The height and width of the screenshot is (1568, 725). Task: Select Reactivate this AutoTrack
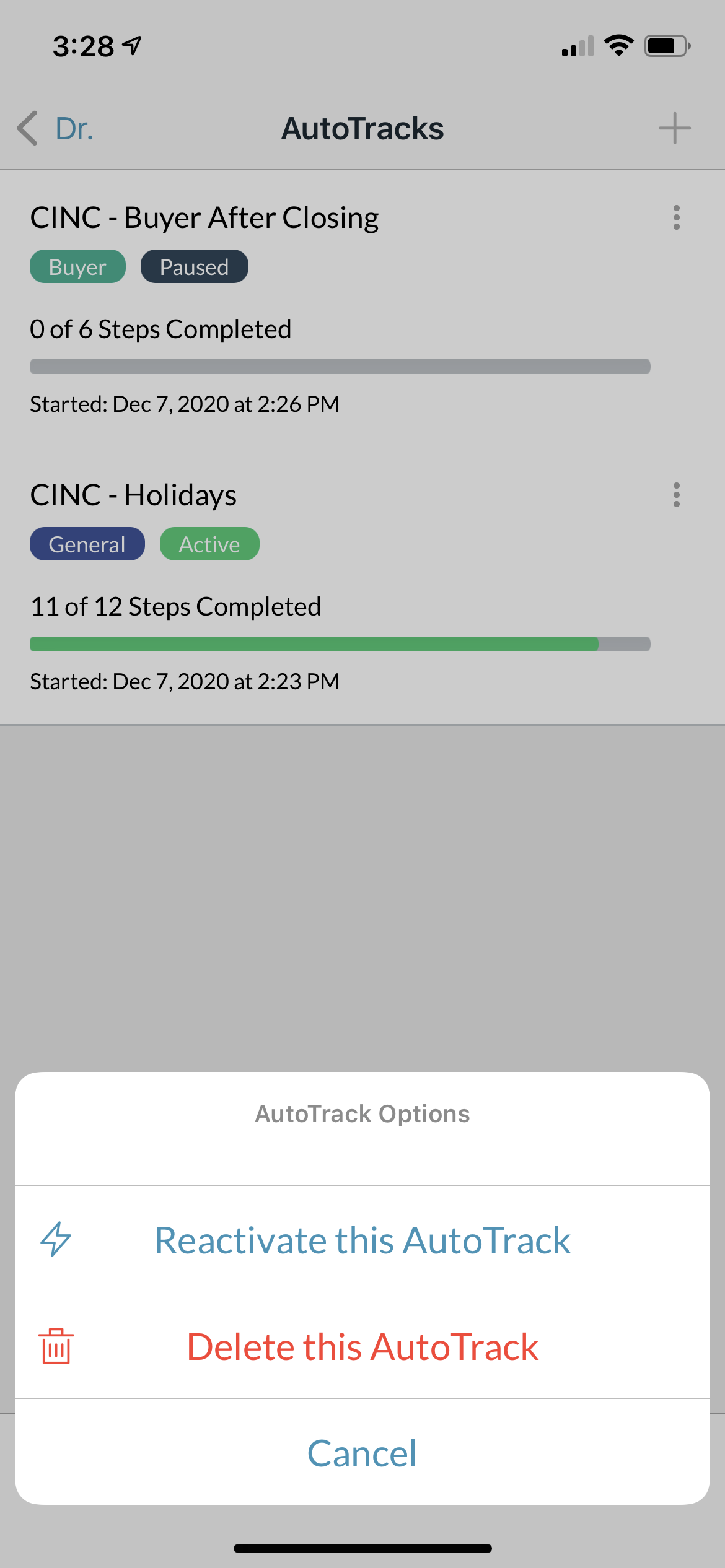click(x=362, y=1240)
